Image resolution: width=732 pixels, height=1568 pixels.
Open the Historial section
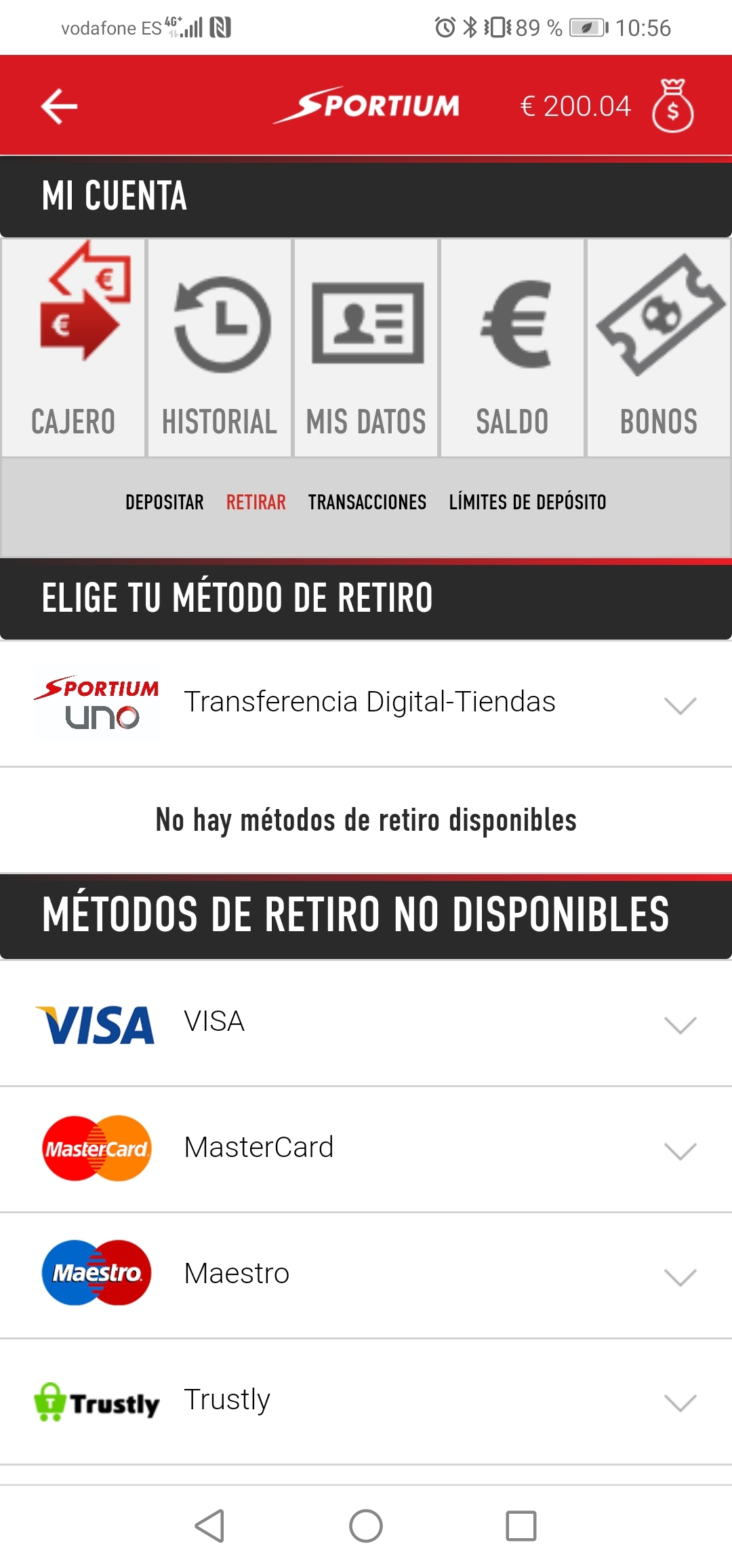tap(220, 348)
